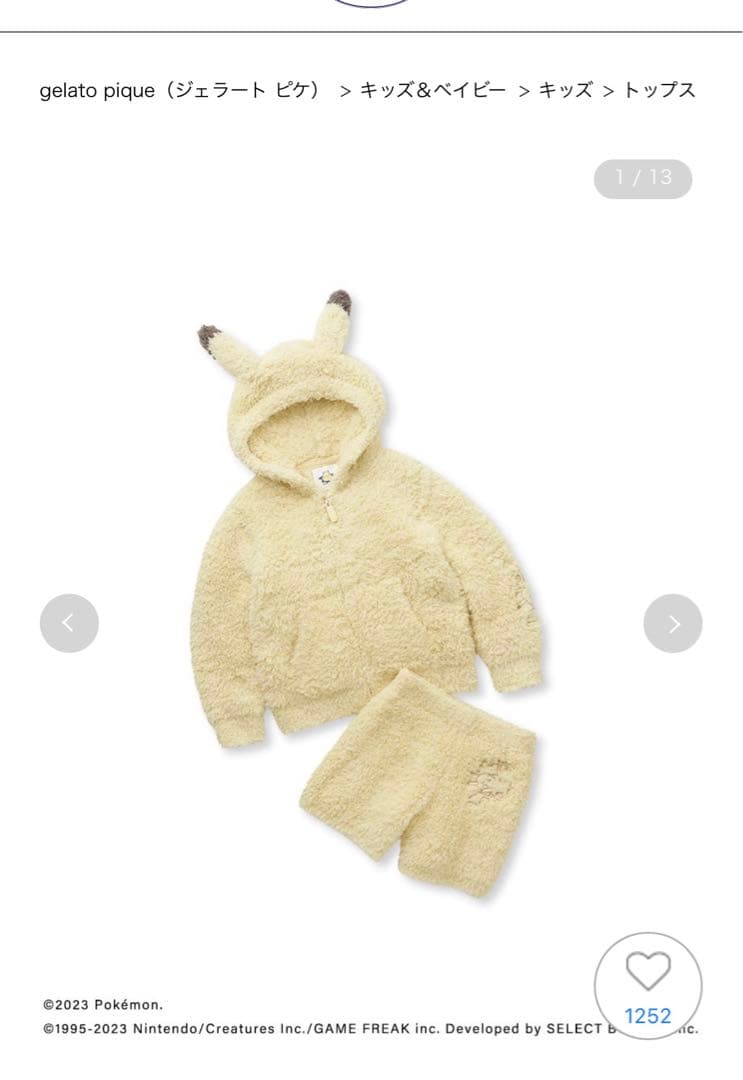Show the next product image
This screenshot has height=1080, width=743.
[x=673, y=623]
